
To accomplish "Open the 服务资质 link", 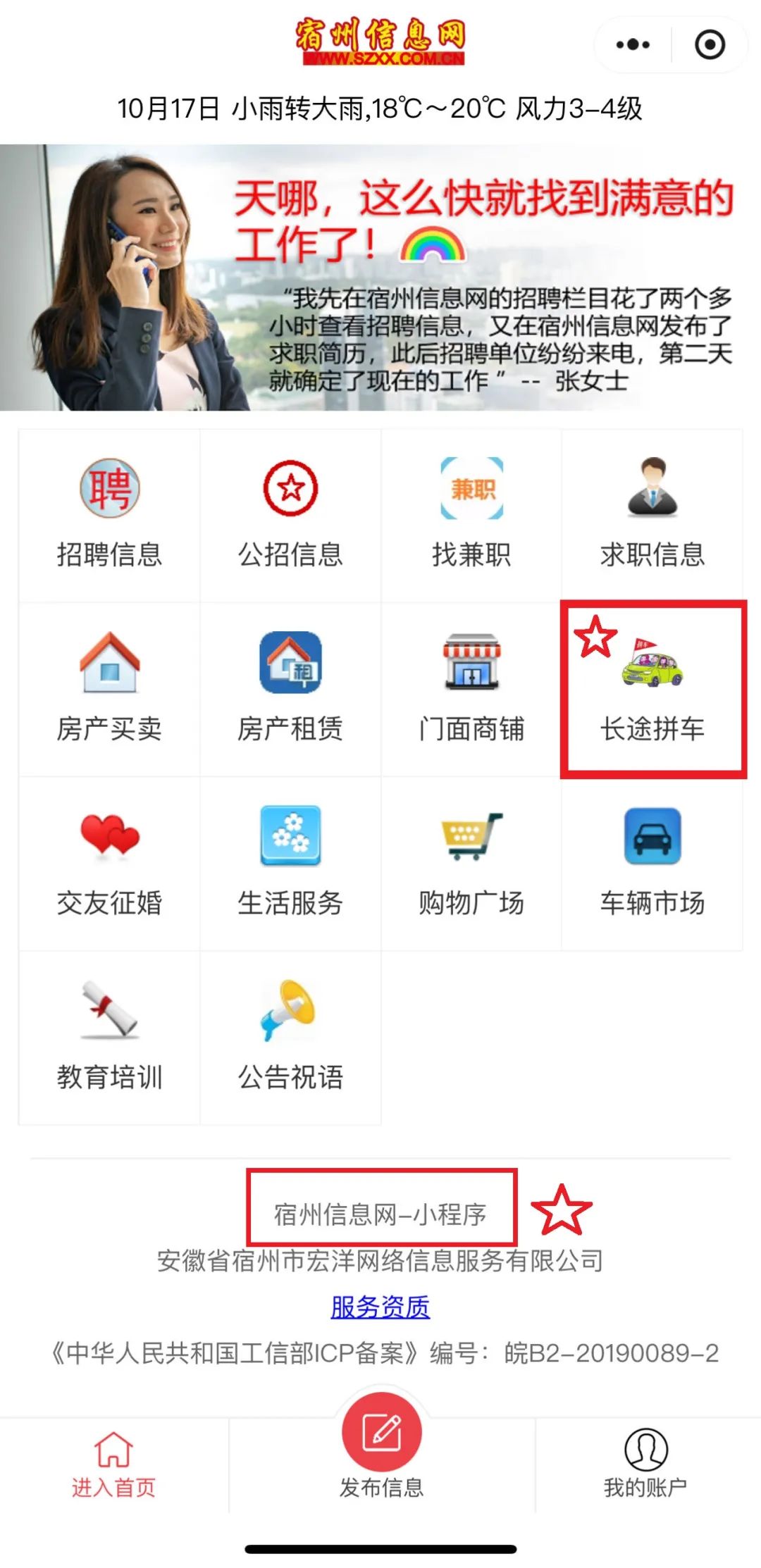I will pos(380,1307).
